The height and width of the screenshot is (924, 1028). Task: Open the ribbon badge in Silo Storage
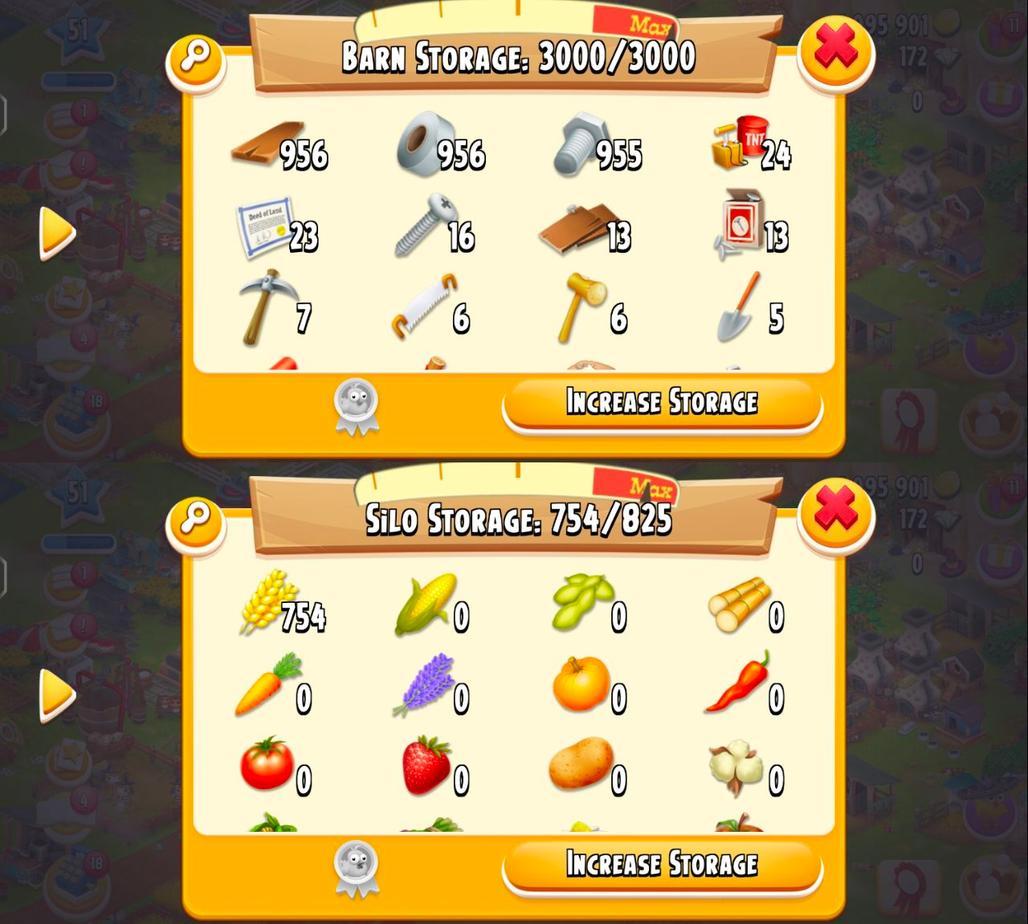pos(357,868)
